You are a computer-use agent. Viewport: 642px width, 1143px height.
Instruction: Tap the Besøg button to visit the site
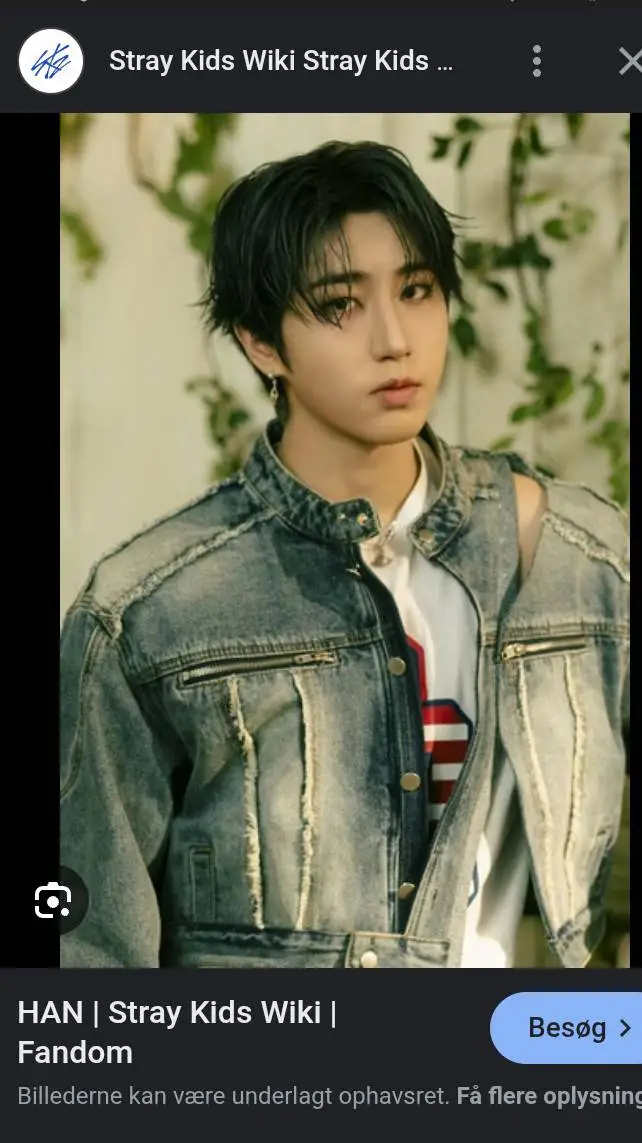tap(568, 1027)
